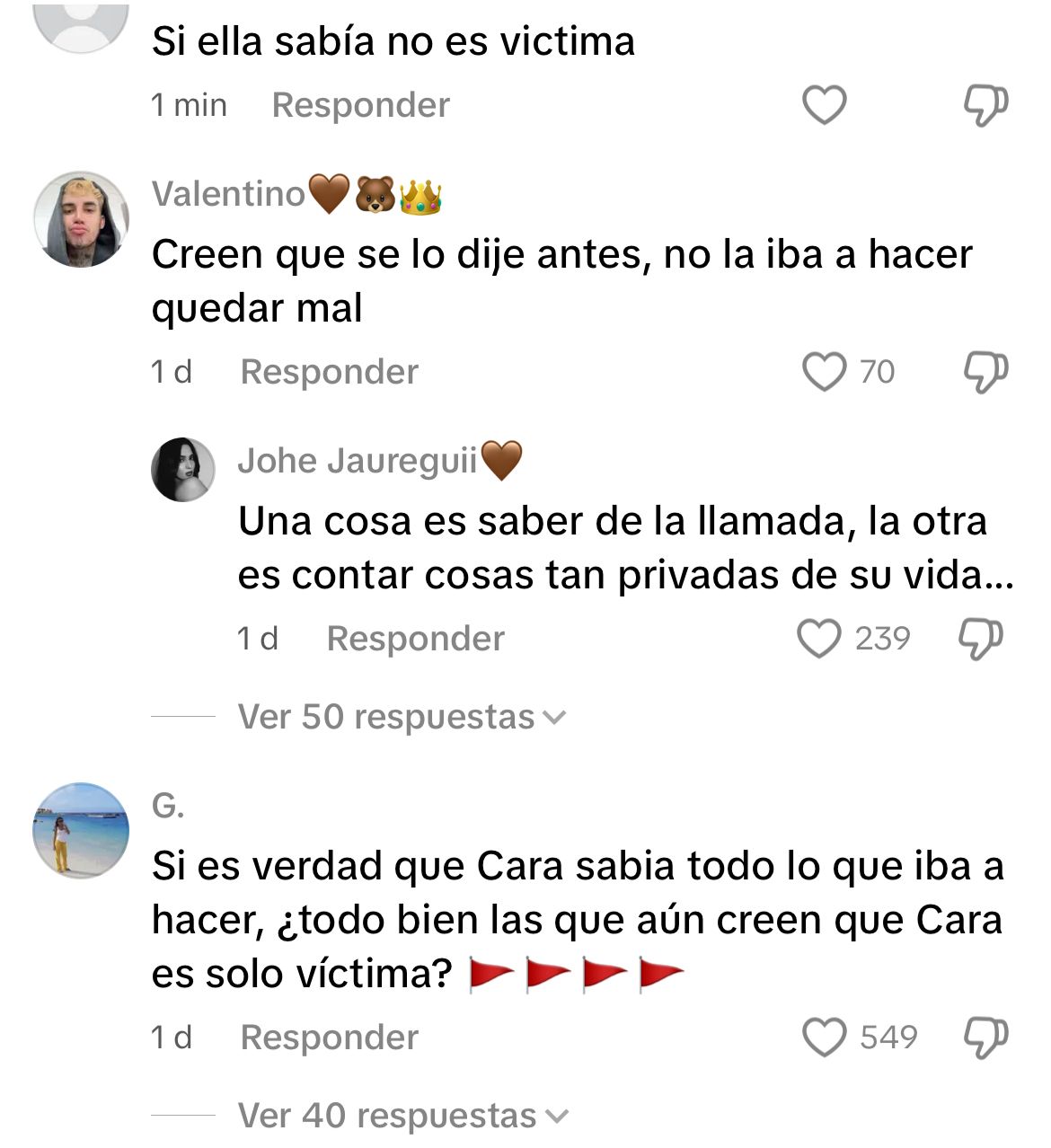Reply to the 'Si ella sabía no es victima' comment
This screenshot has width=1051, height=1148.
click(360, 105)
